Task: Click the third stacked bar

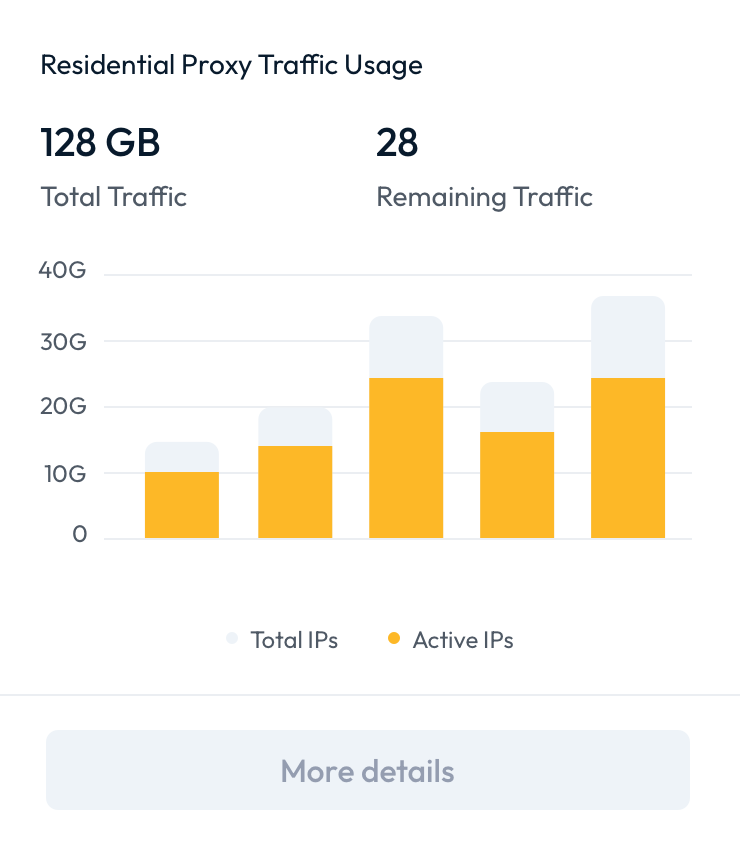Action: point(406,425)
